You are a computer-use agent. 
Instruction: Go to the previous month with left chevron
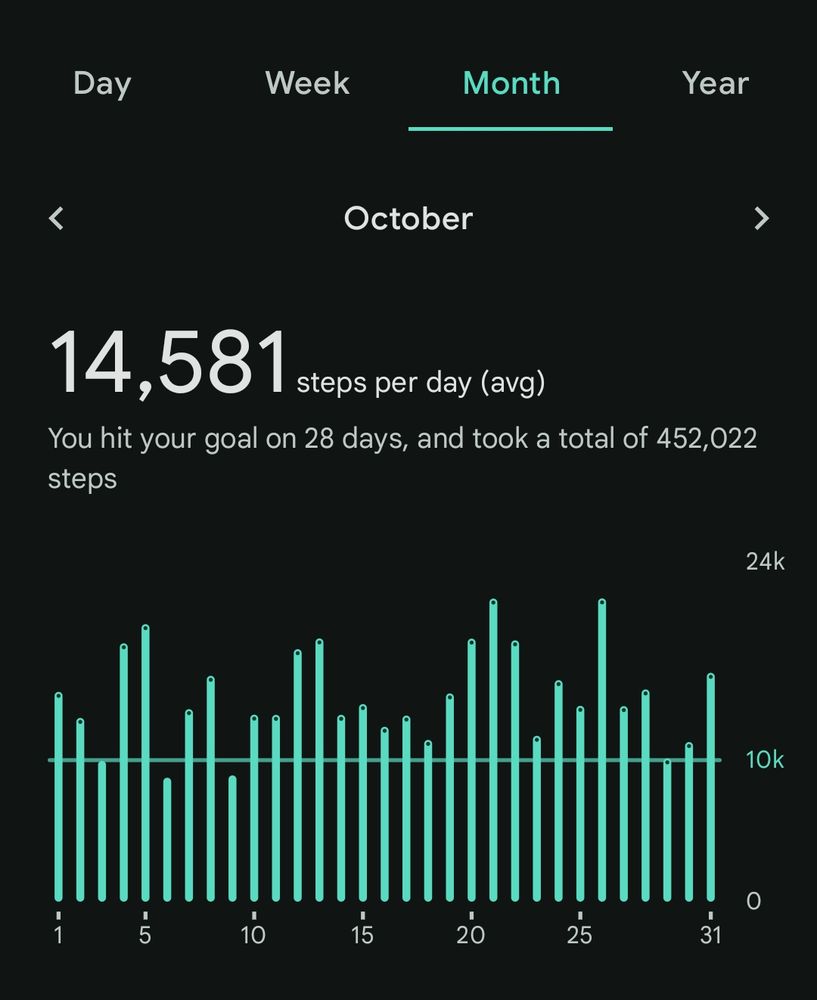click(x=56, y=219)
